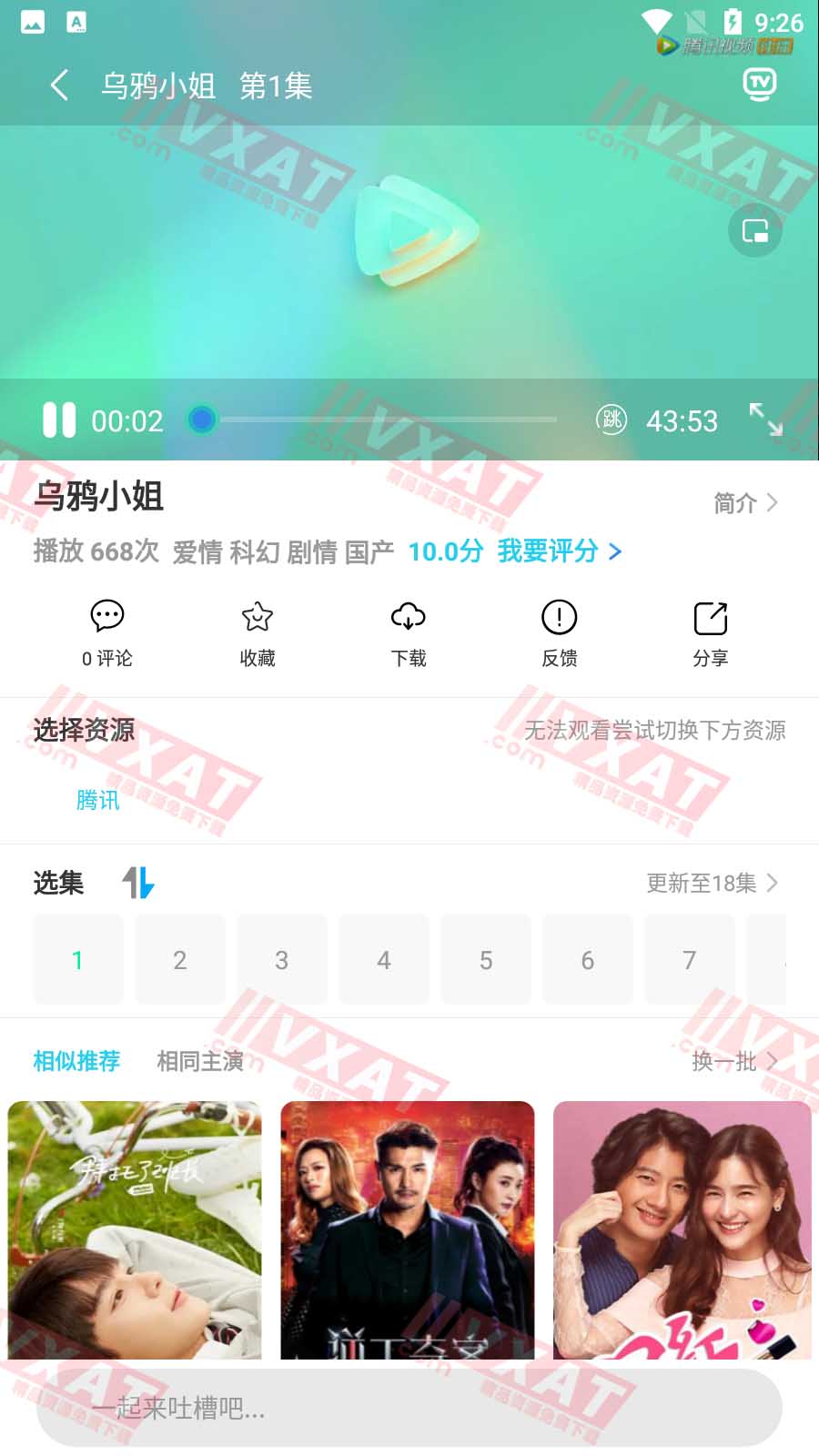819x1456 pixels.
Task: Open the comments section icon
Action: pyautogui.click(x=106, y=628)
